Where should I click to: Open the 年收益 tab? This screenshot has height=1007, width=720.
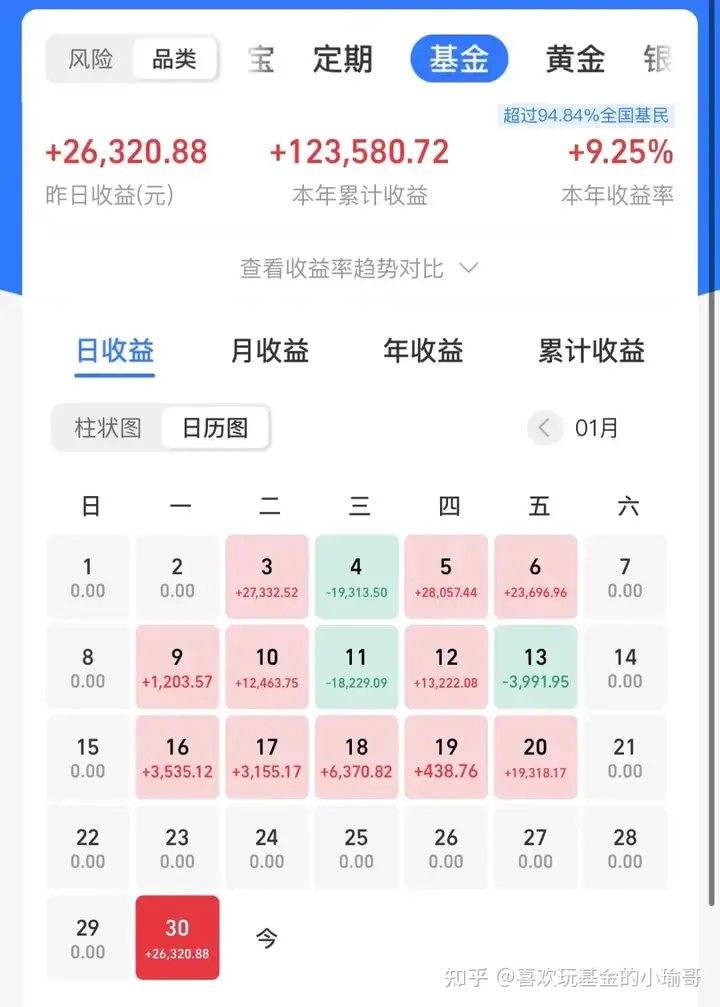point(423,351)
